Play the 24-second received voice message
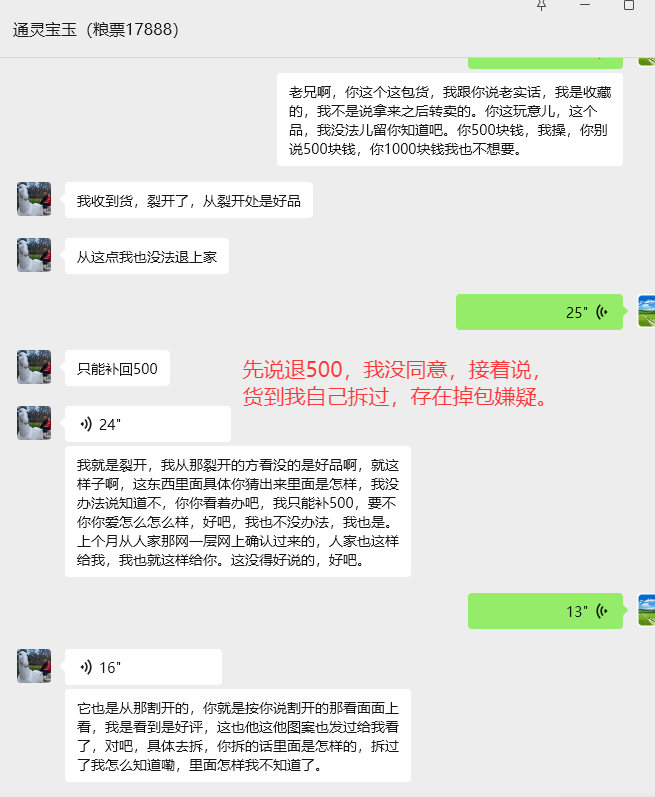The height and width of the screenshot is (797, 655). 147,424
